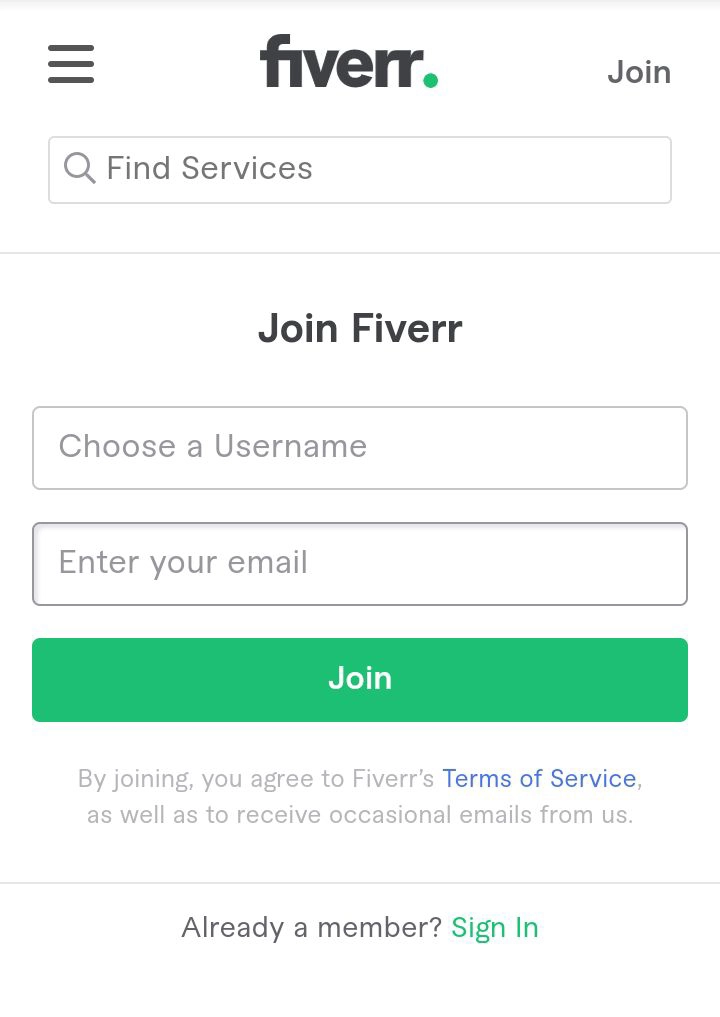Go to Sign In
Viewport: 720px width, 1017px height.
tap(494, 928)
